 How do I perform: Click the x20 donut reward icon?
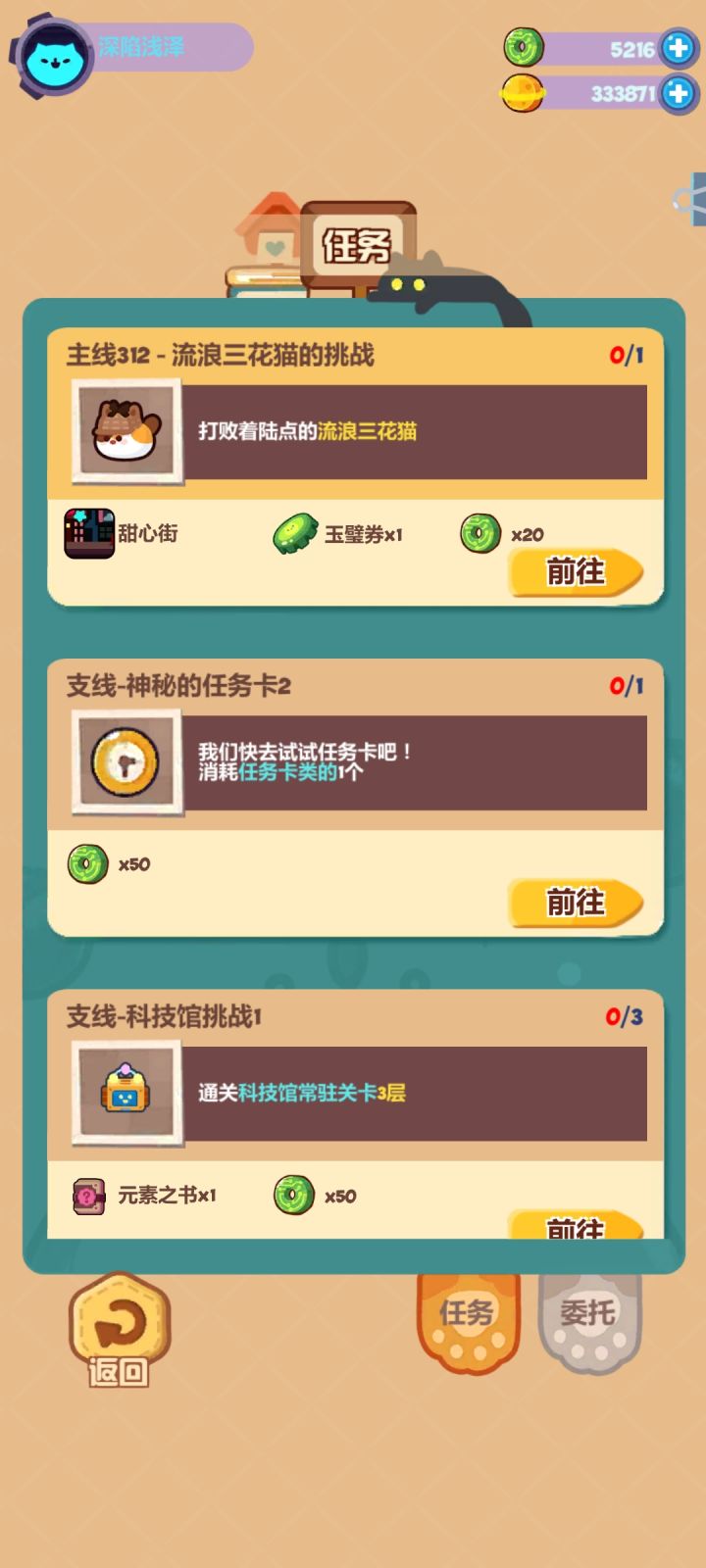click(x=479, y=533)
